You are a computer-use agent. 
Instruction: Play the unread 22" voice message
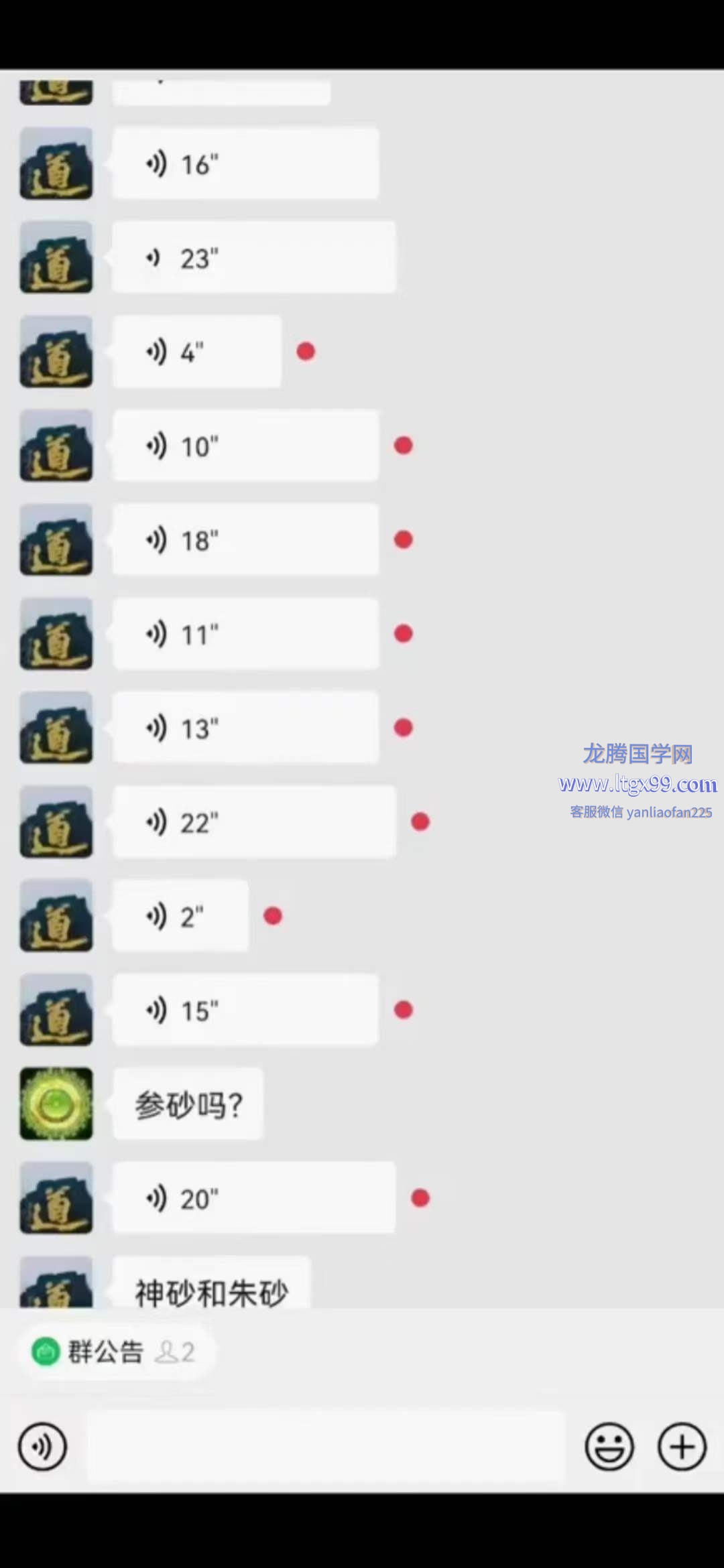pos(253,822)
